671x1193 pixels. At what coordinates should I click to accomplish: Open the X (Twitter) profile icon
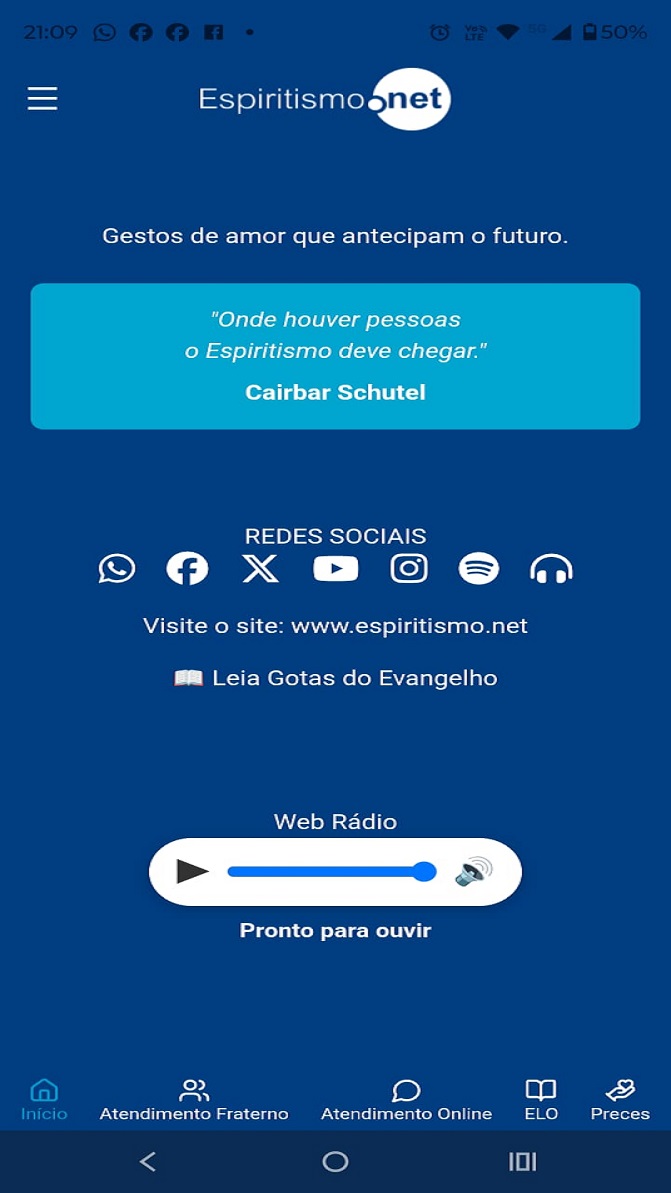point(261,569)
